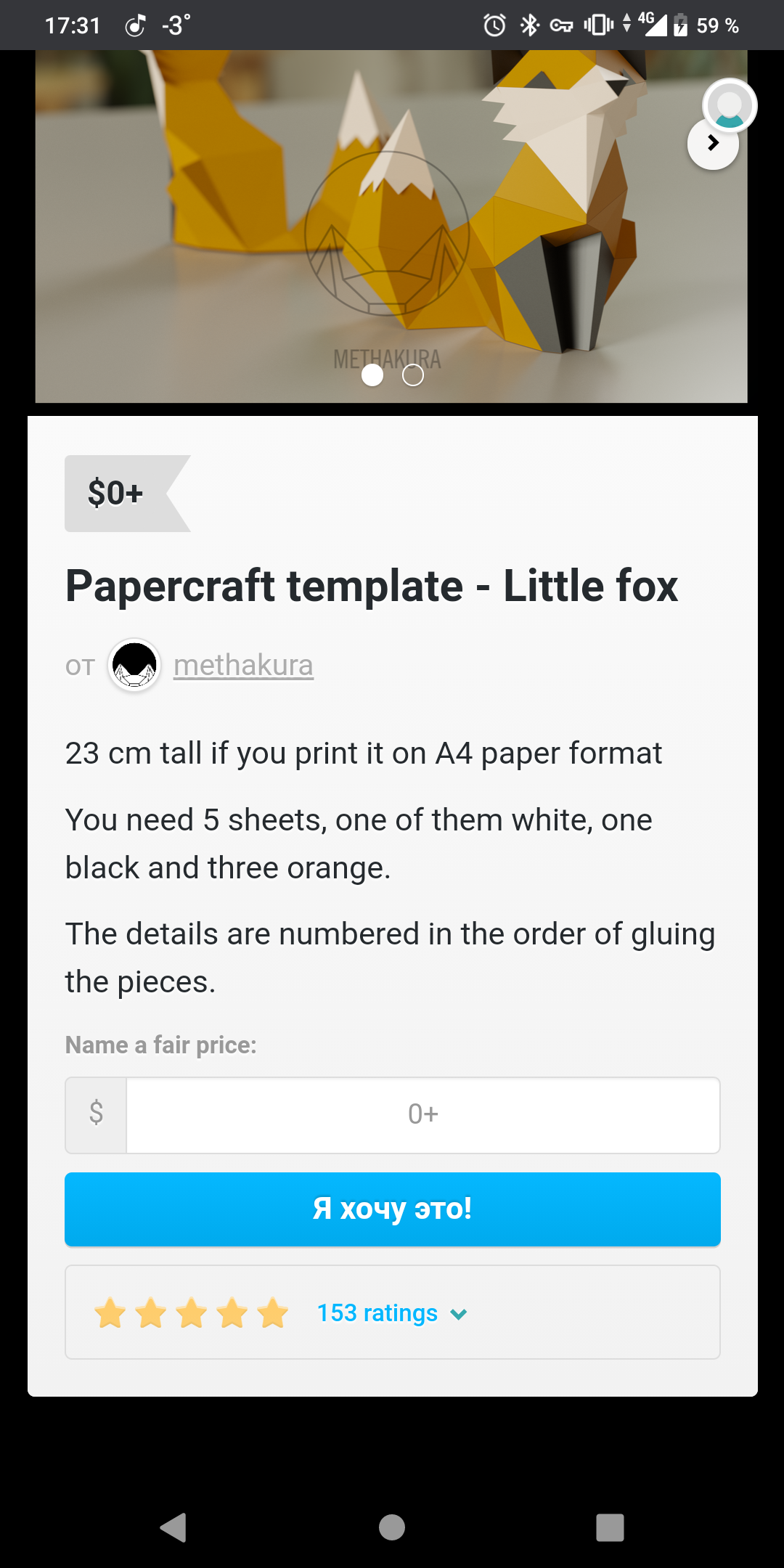Go back using the system back button
Screen dimensions: 784x1568
click(x=173, y=1527)
